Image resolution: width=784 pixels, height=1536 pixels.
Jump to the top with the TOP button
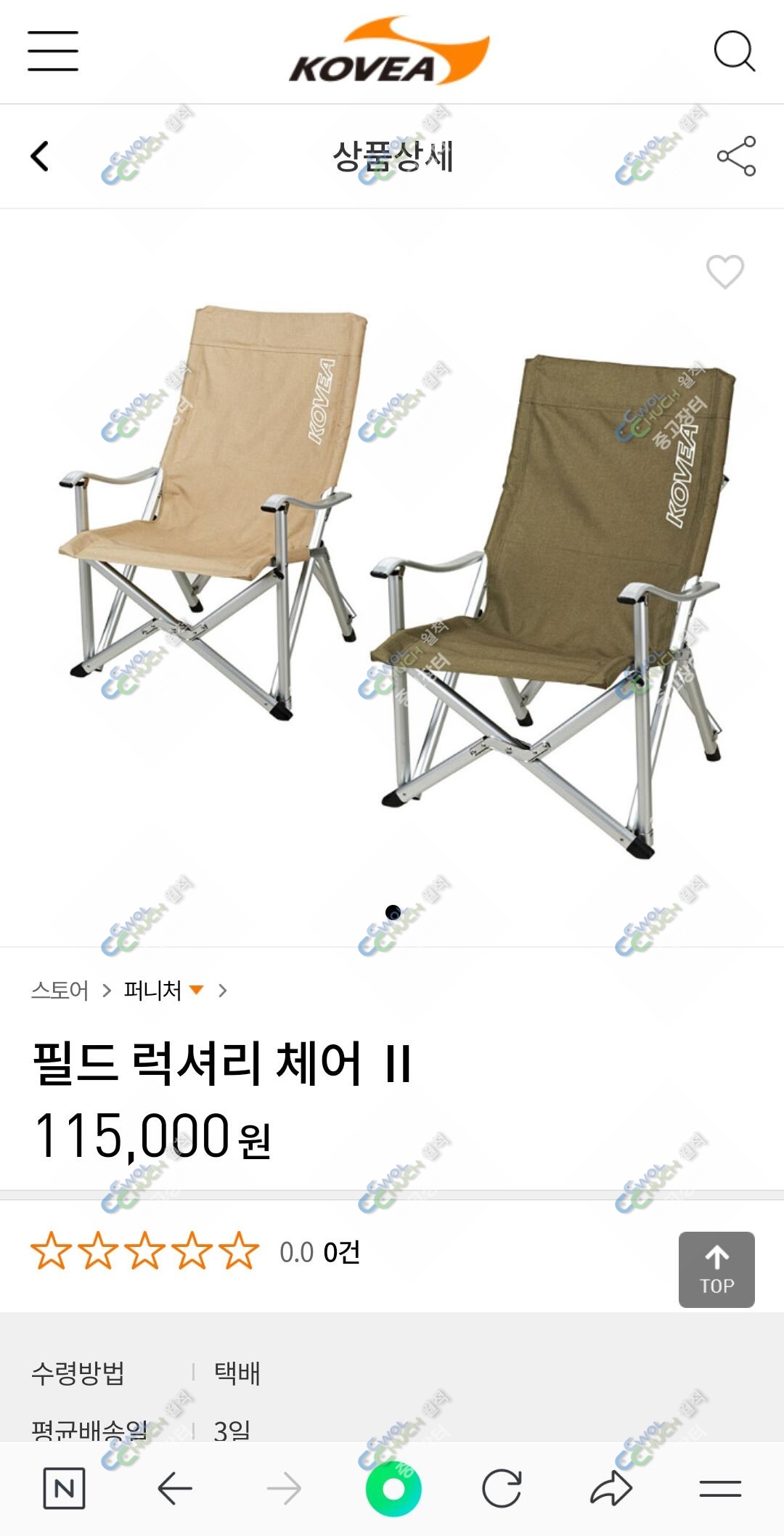click(x=716, y=1269)
